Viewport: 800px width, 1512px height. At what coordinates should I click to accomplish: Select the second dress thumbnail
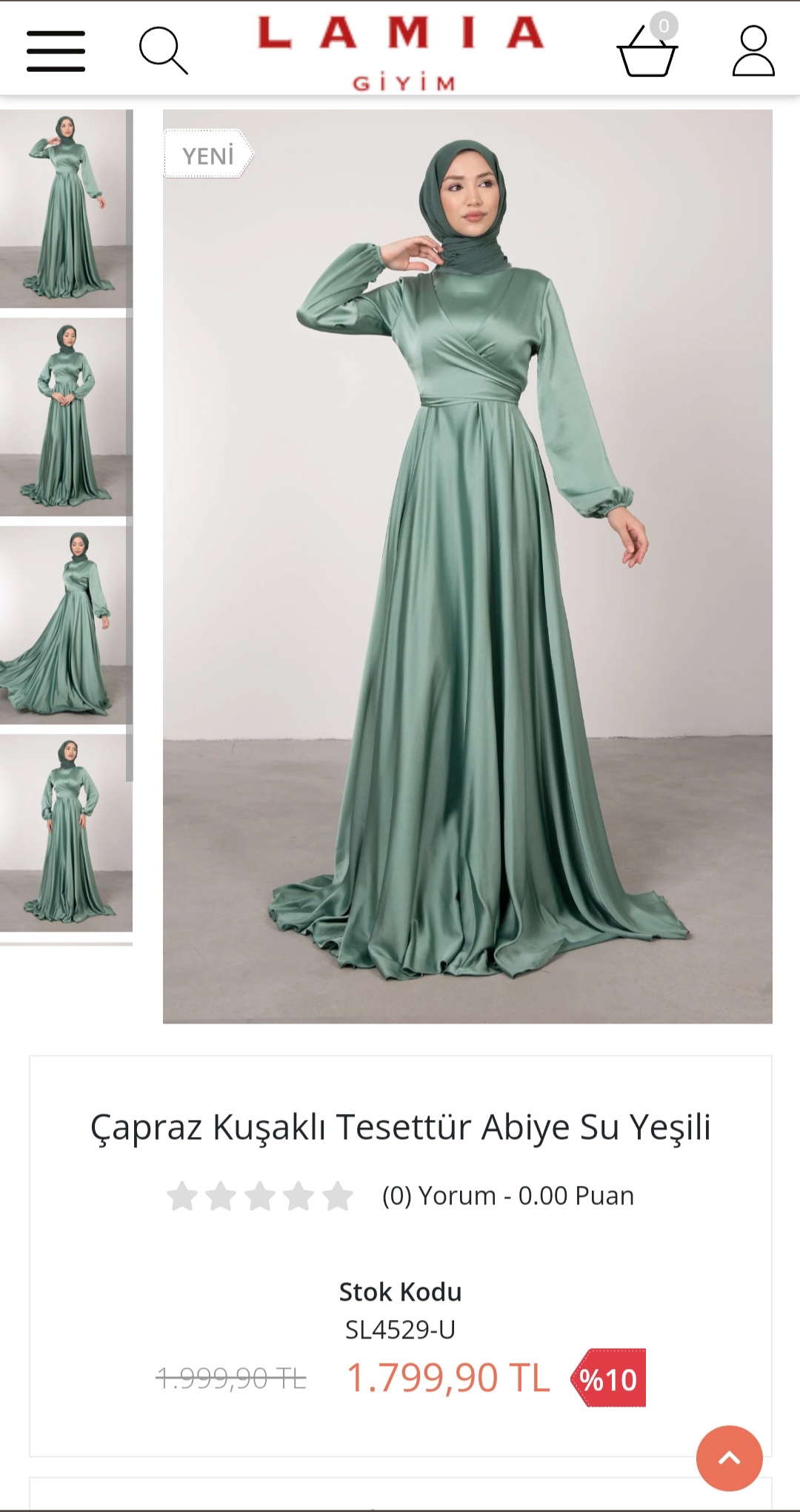[x=66, y=417]
